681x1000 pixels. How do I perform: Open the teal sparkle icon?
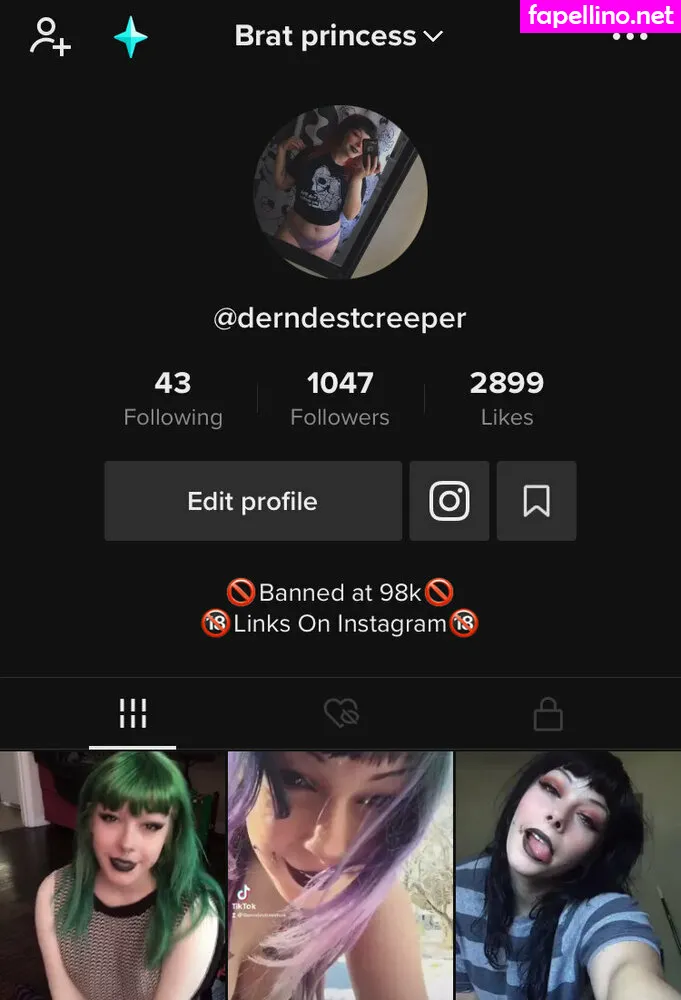pos(130,37)
